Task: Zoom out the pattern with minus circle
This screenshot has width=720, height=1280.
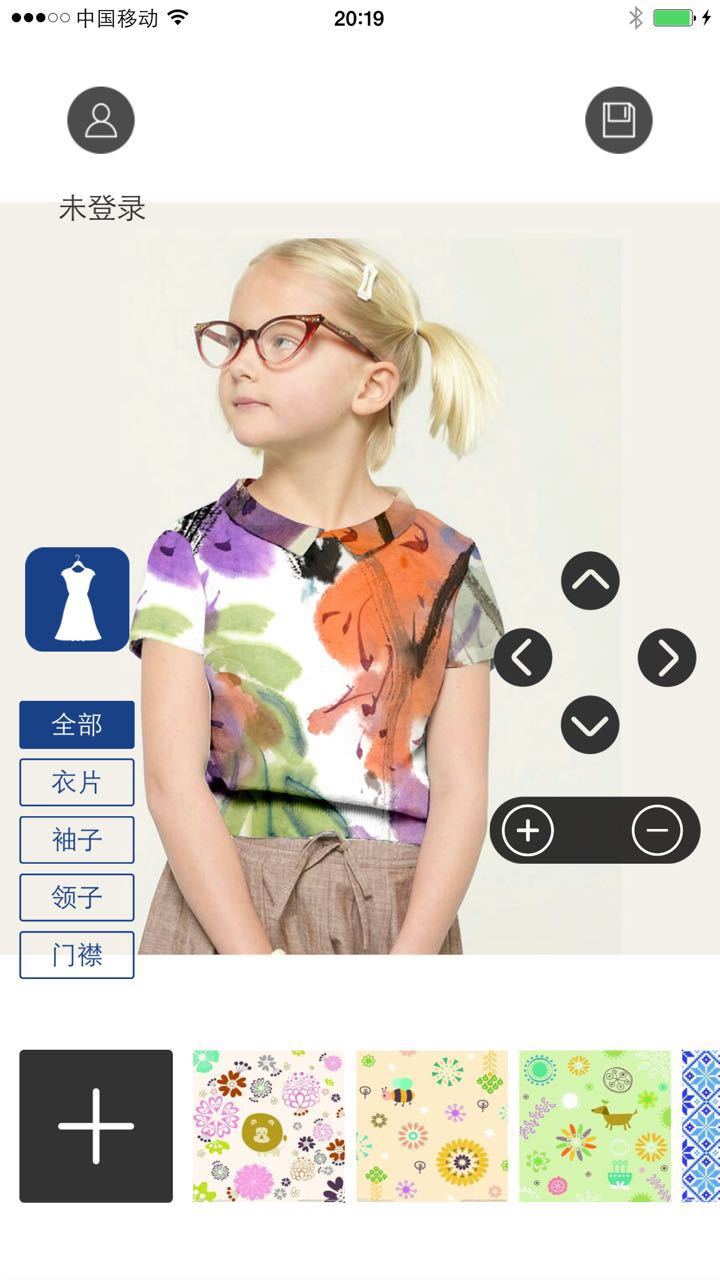Action: click(657, 830)
